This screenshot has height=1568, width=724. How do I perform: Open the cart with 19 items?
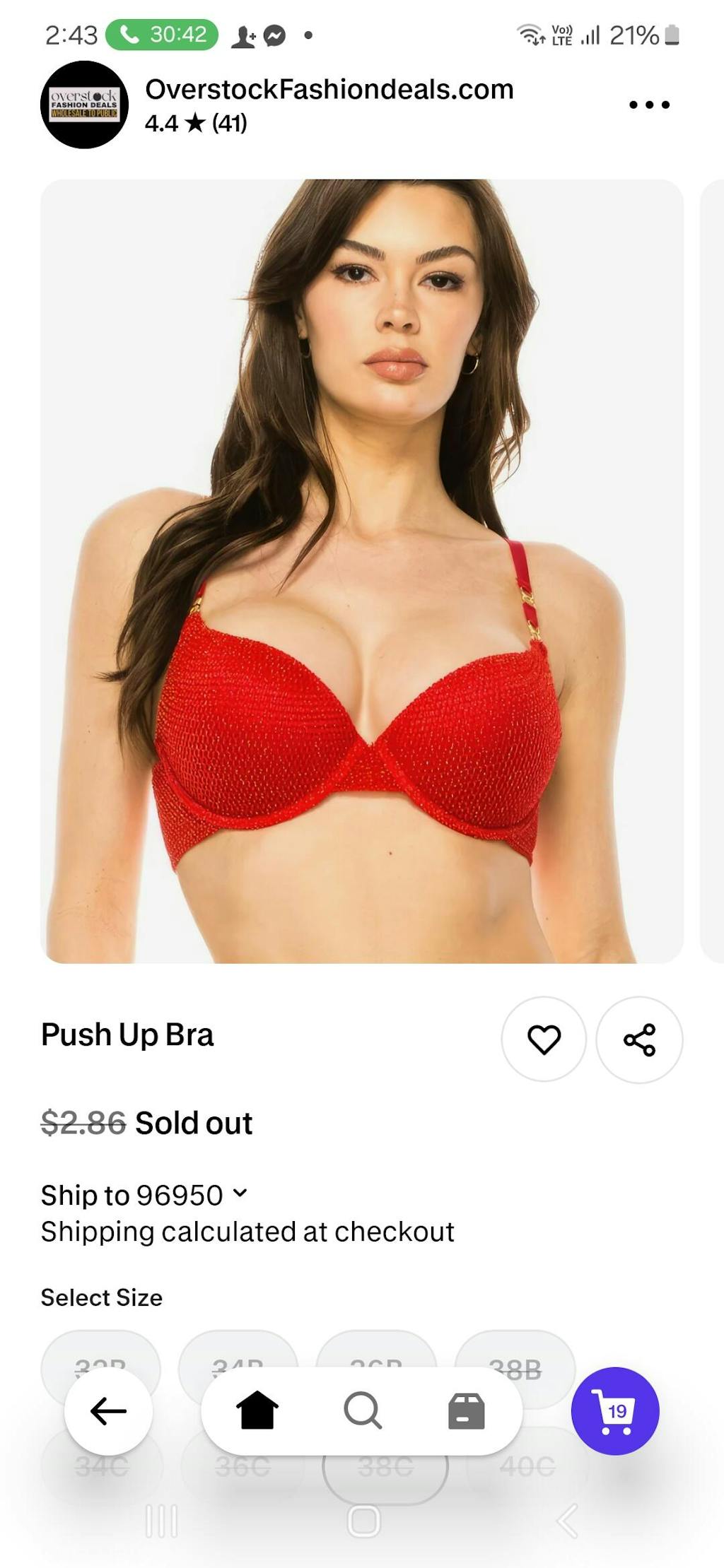click(x=615, y=1411)
